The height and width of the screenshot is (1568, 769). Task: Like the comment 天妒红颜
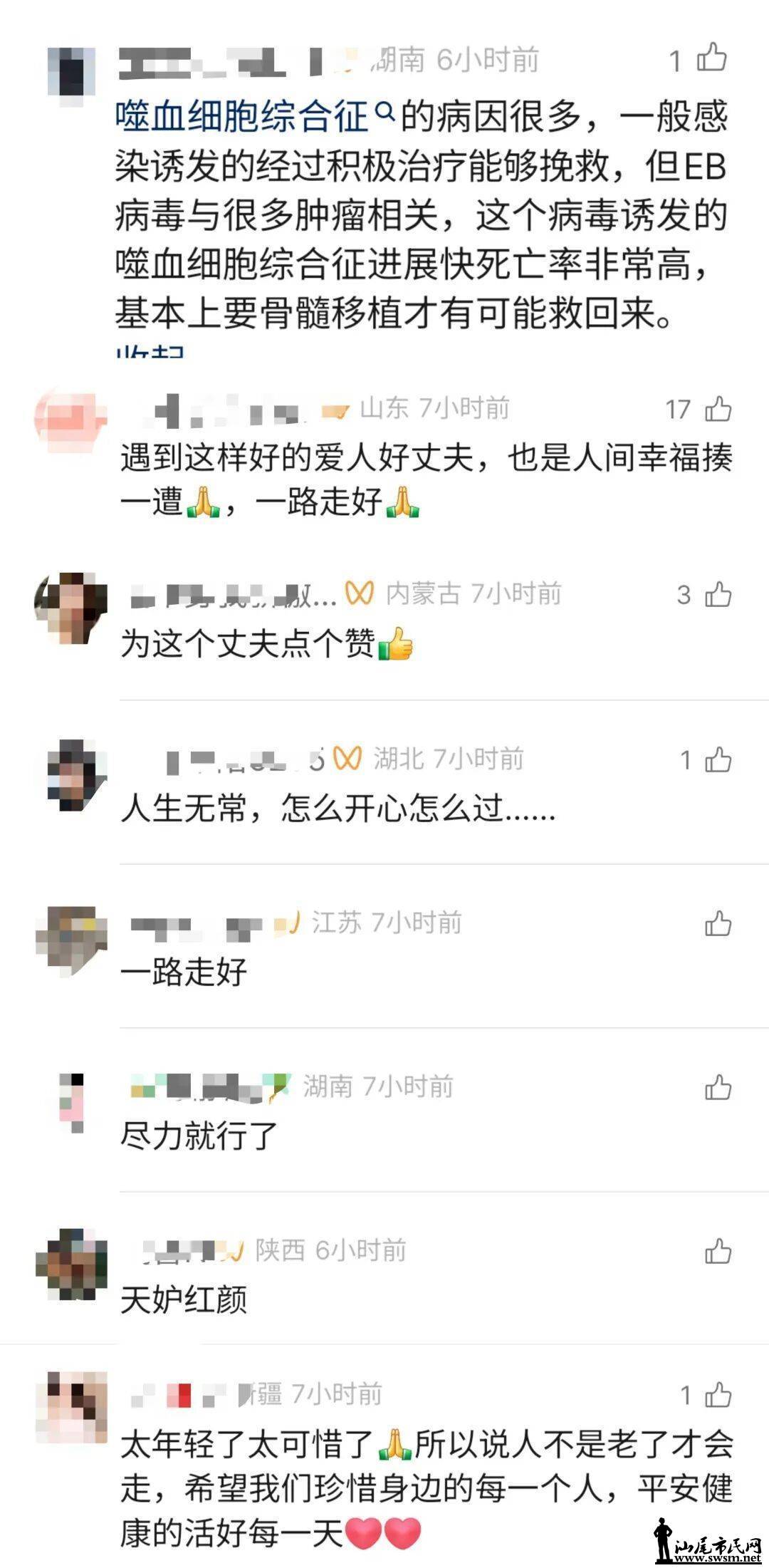pos(718,1252)
